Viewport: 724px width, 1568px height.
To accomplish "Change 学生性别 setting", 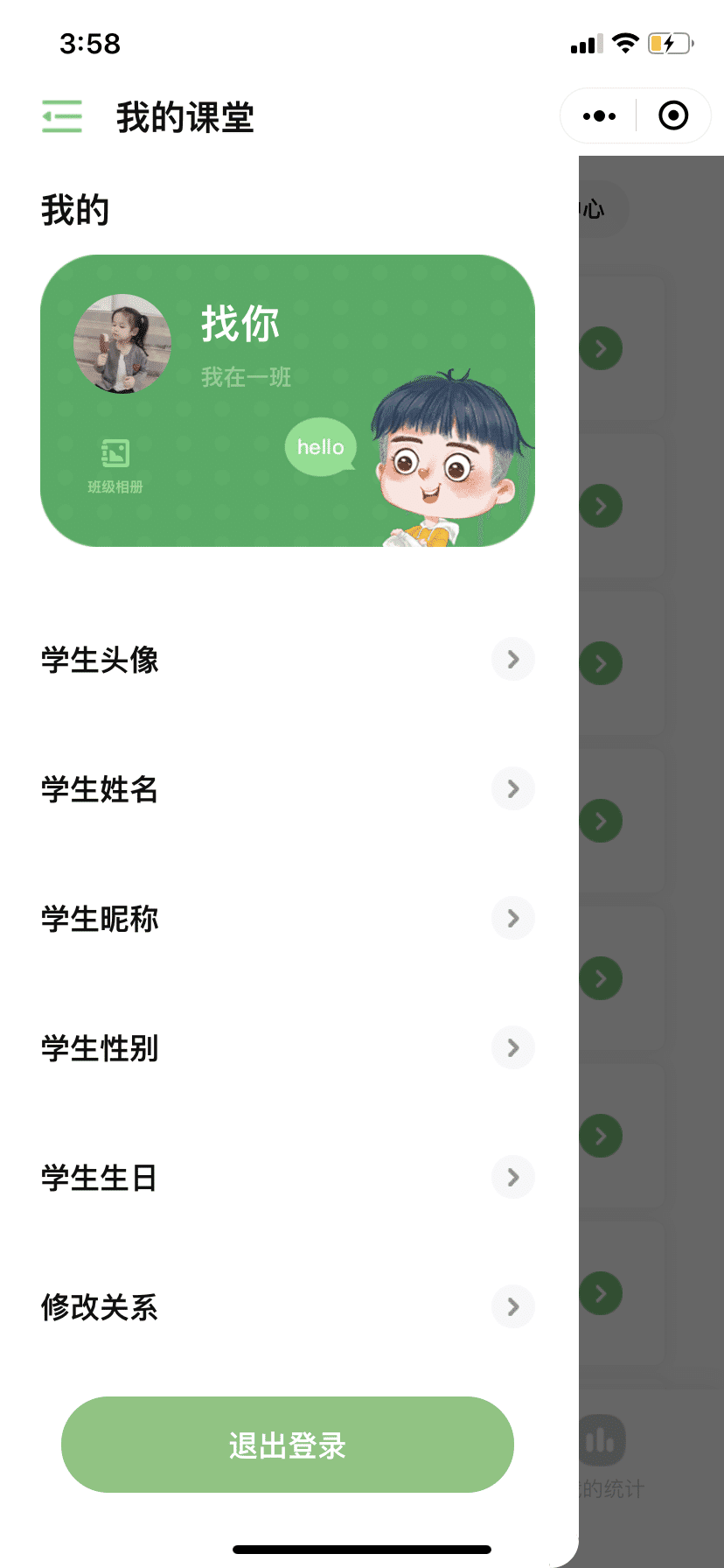I will pos(288,1048).
